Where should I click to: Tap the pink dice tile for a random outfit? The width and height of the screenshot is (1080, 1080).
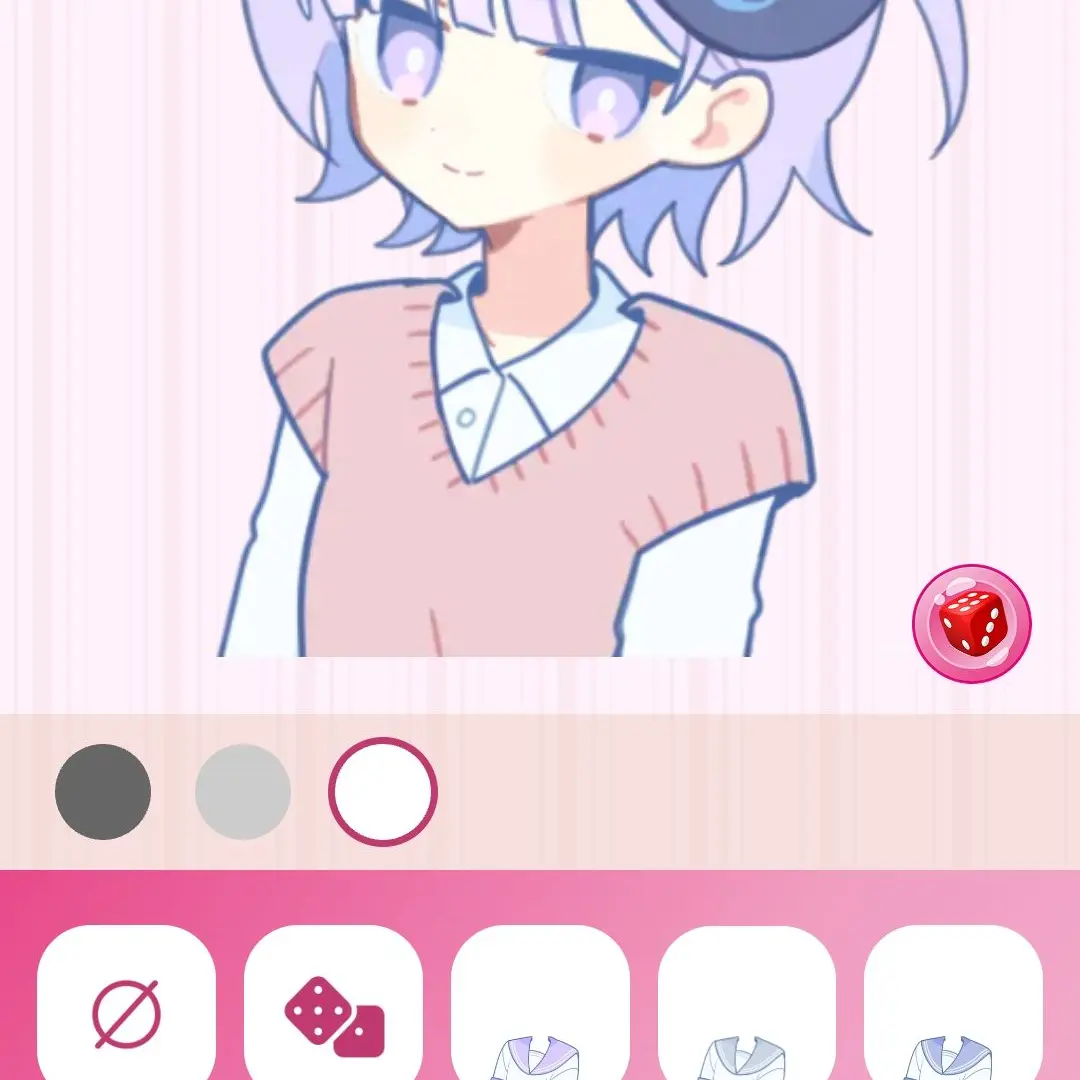click(x=333, y=1010)
